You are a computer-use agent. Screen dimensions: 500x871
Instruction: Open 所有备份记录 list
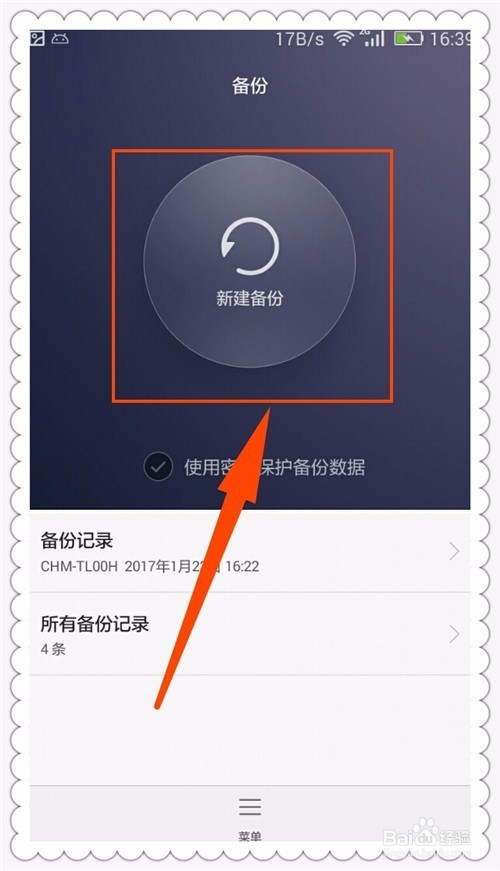coord(250,634)
